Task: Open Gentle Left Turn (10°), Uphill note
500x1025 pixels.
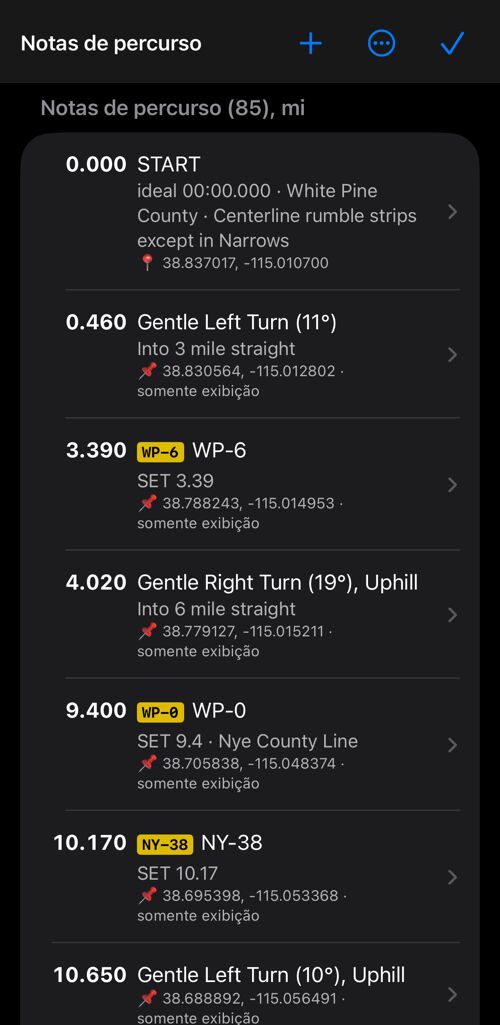Action: [x=250, y=984]
